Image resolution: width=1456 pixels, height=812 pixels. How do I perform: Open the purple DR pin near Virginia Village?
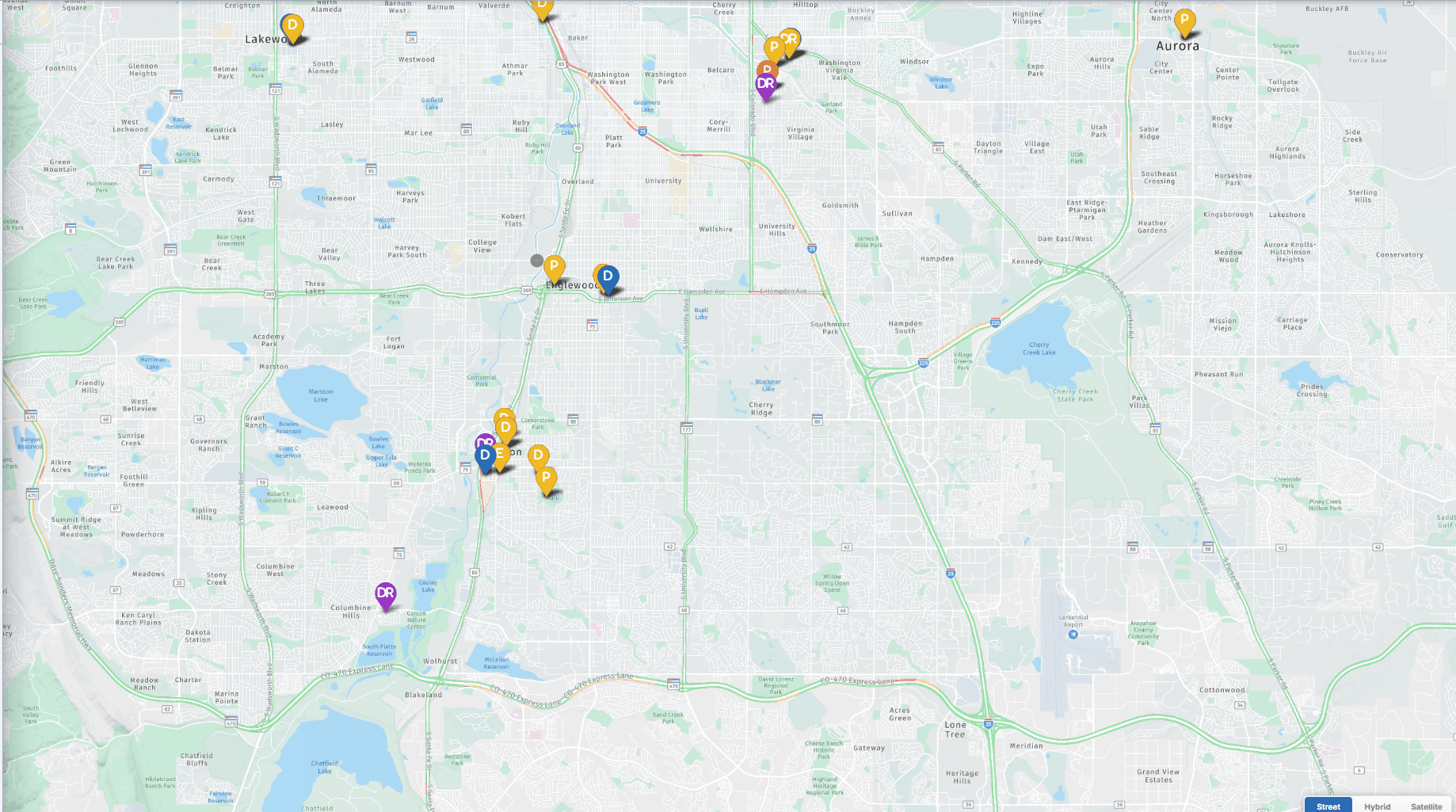click(765, 84)
